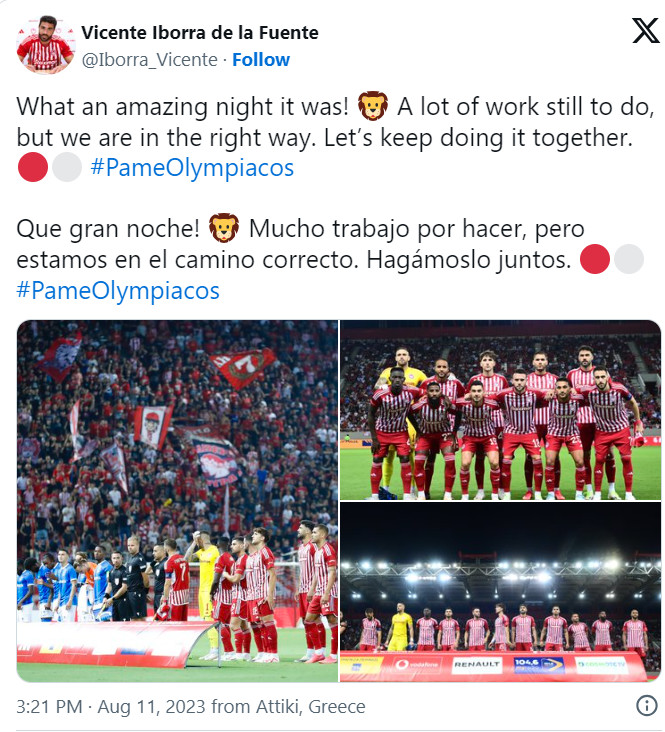Open the Vicente Iborra de la Fuente name link
The image size is (665, 732).
(199, 33)
